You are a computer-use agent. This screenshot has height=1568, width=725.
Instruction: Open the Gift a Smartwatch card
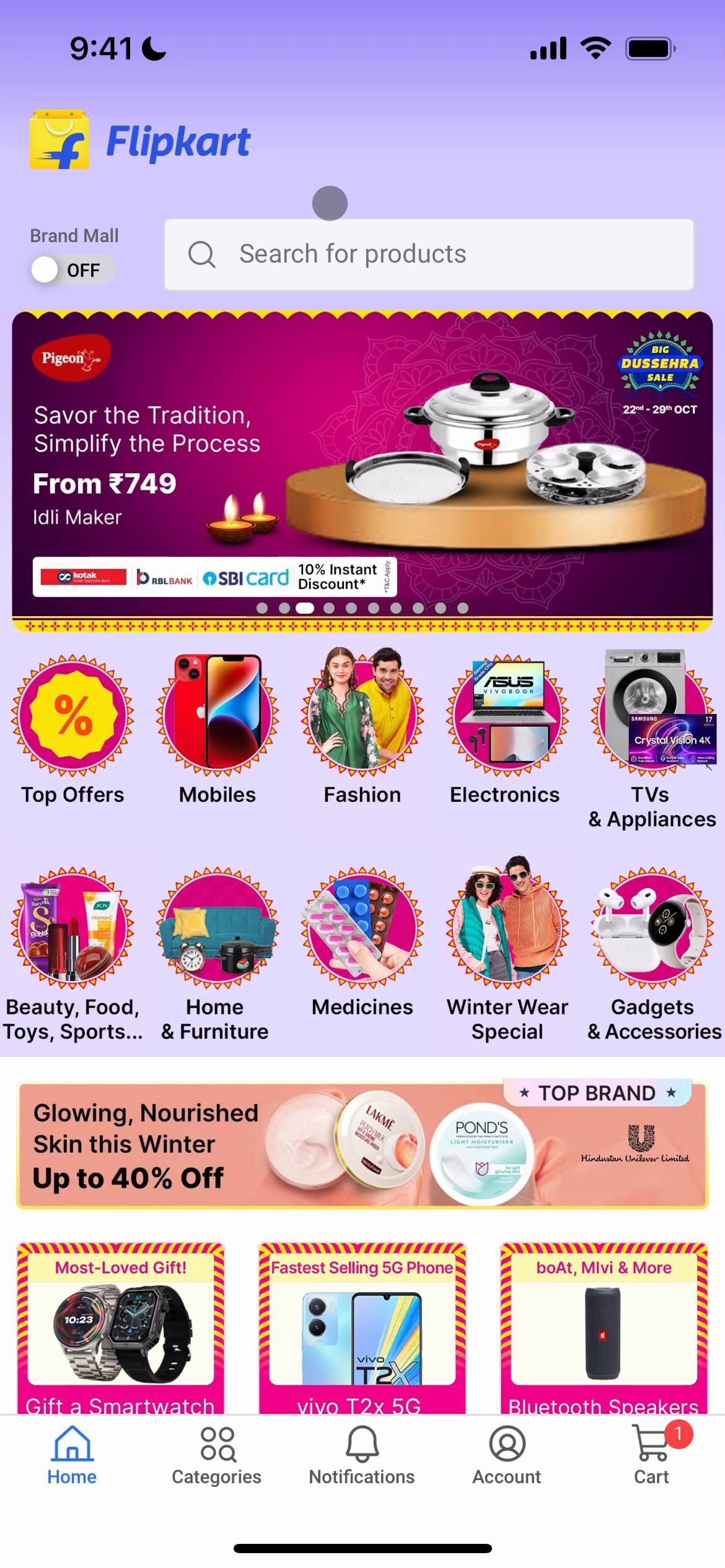(x=121, y=1328)
